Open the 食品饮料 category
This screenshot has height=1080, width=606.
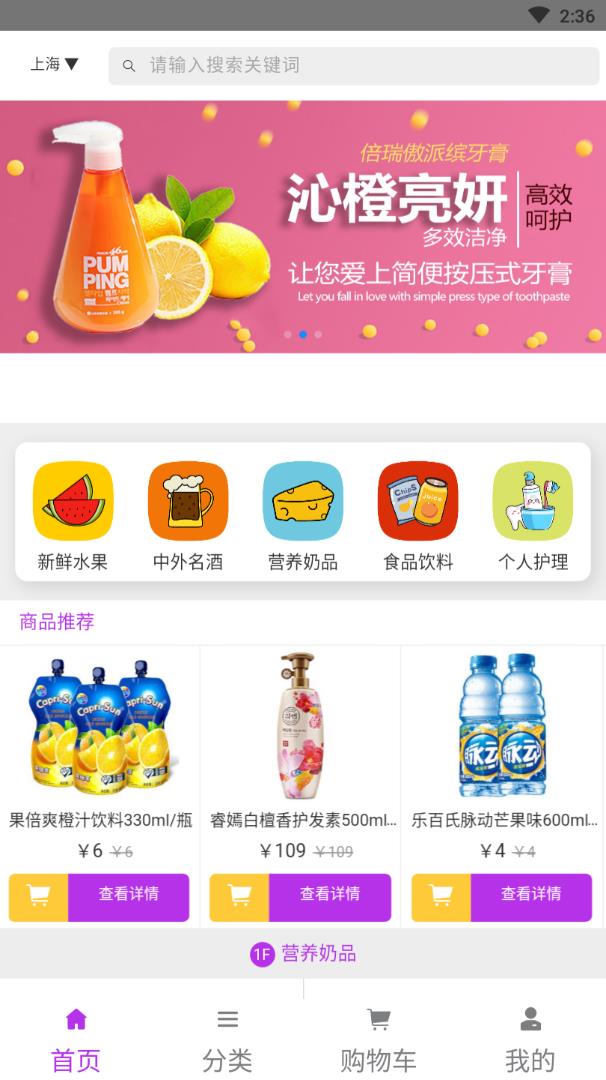coord(418,515)
